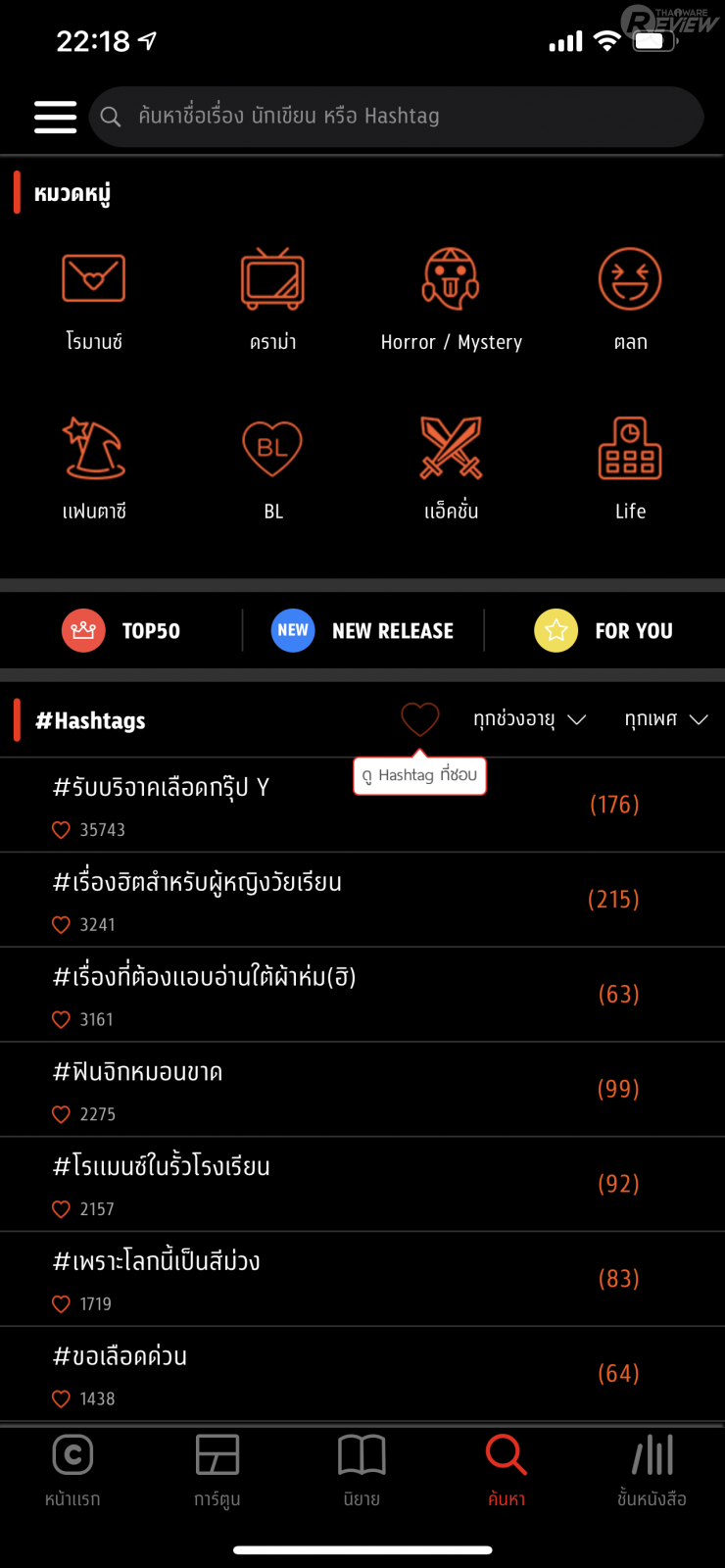This screenshot has height=1568, width=725.
Task: Expand the ทุกช่วงอายุ age filter
Action: 529,719
